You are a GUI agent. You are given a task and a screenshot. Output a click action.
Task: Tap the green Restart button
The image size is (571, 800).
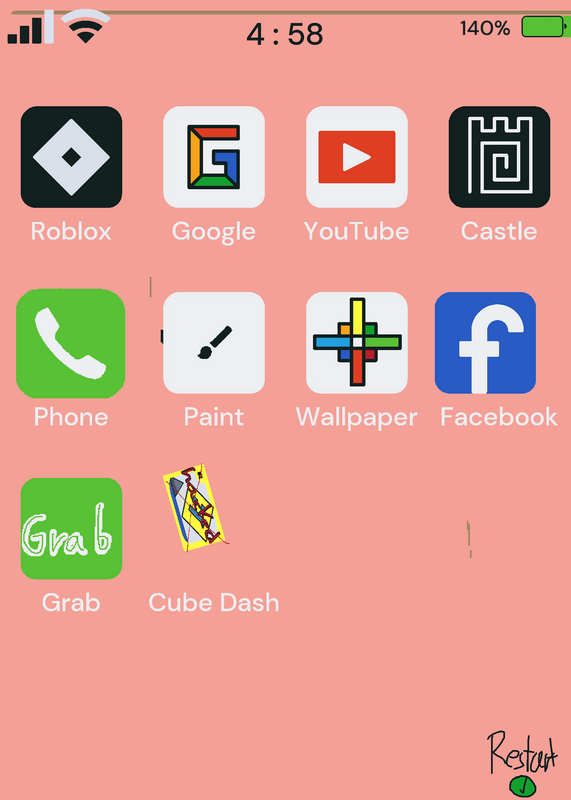[x=522, y=785]
